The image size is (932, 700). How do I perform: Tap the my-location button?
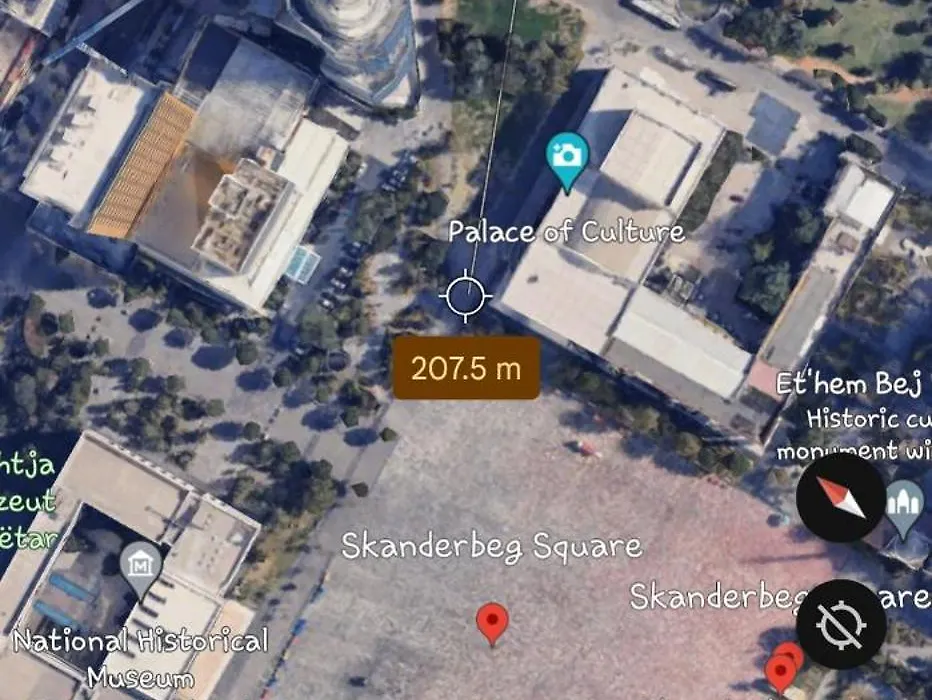click(840, 624)
